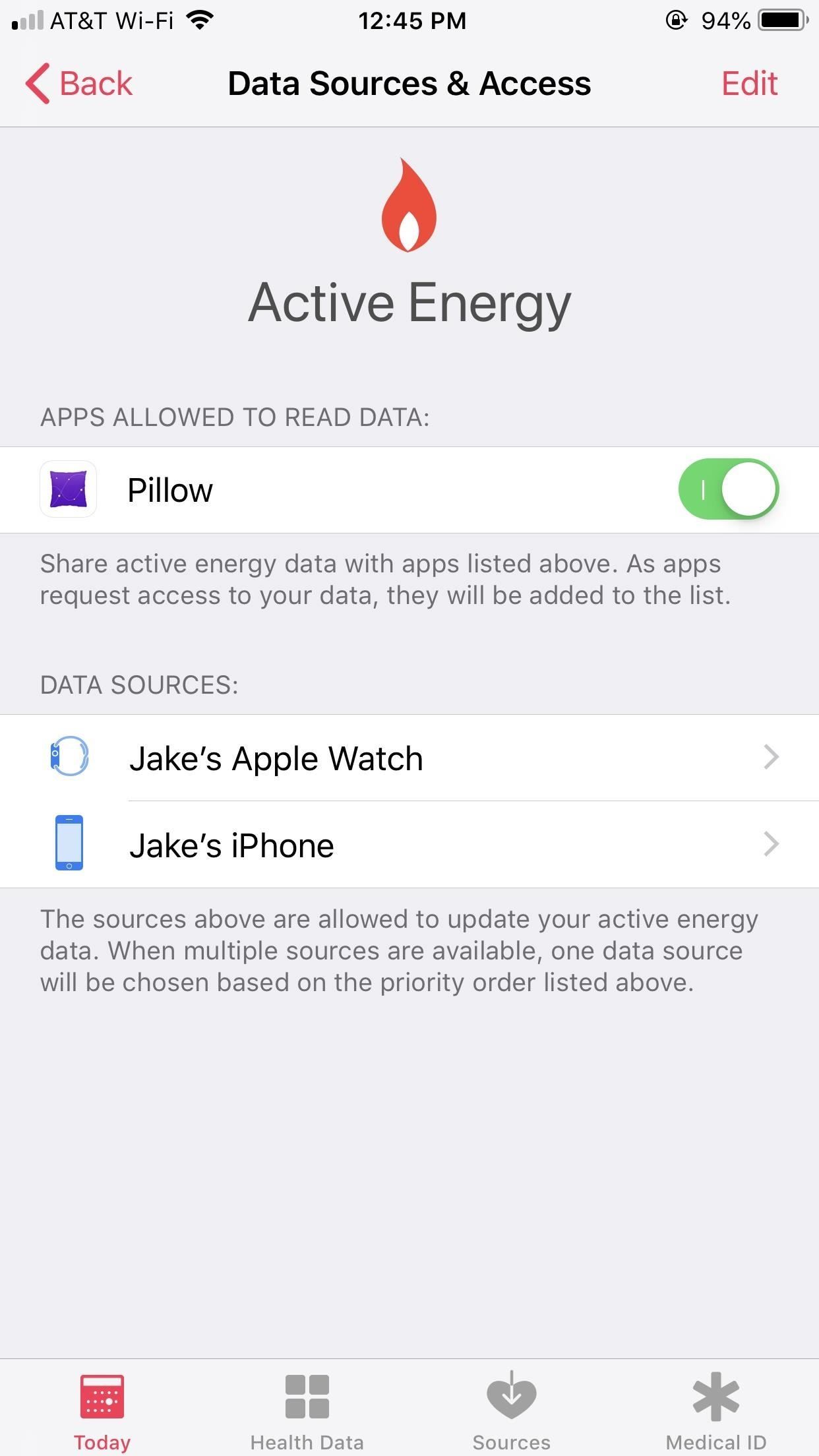
Task: Tap Back to leave Data Sources
Action: (x=79, y=83)
